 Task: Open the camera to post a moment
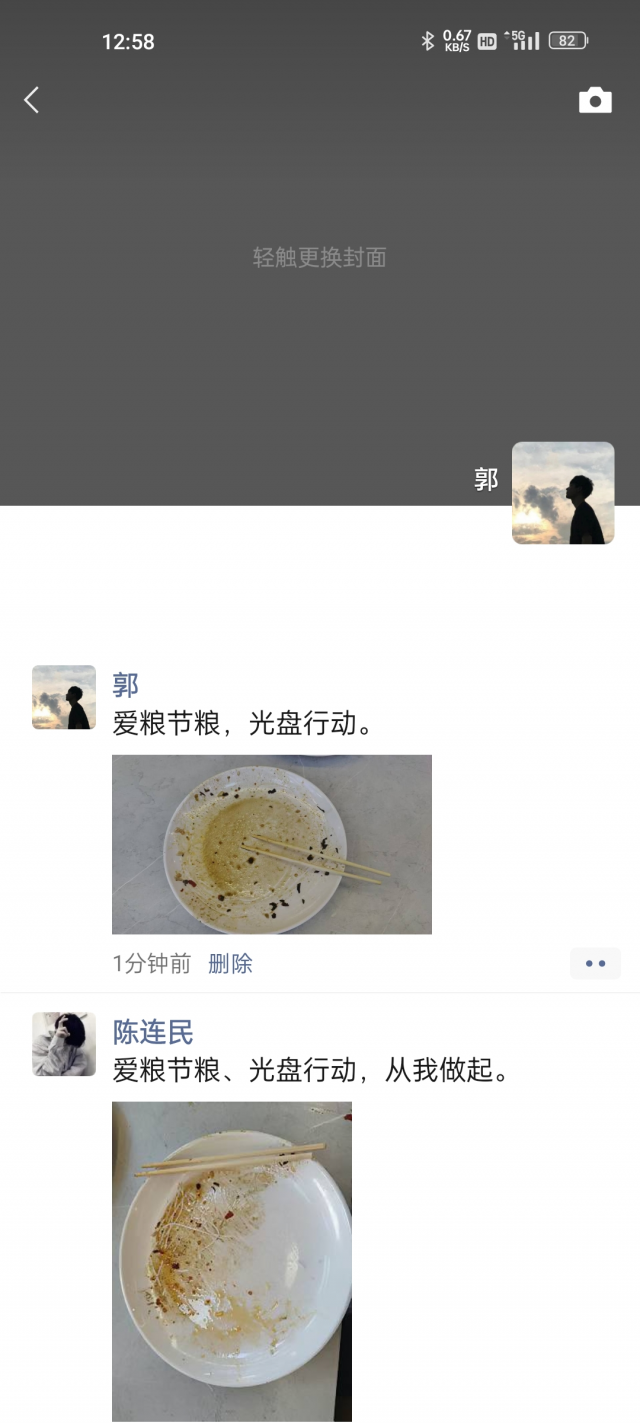coord(595,100)
